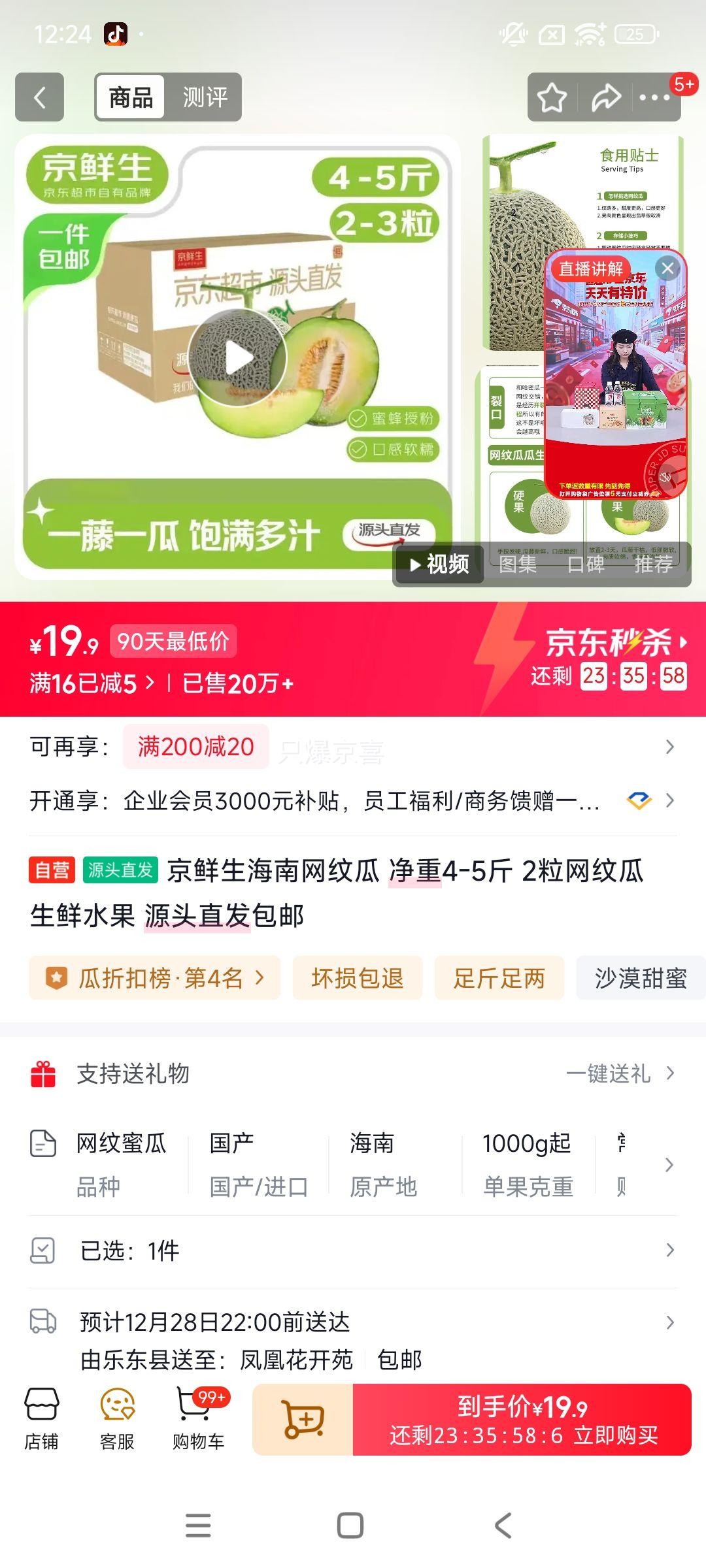Close the 直播讲解 live stream popup

pos(667,267)
